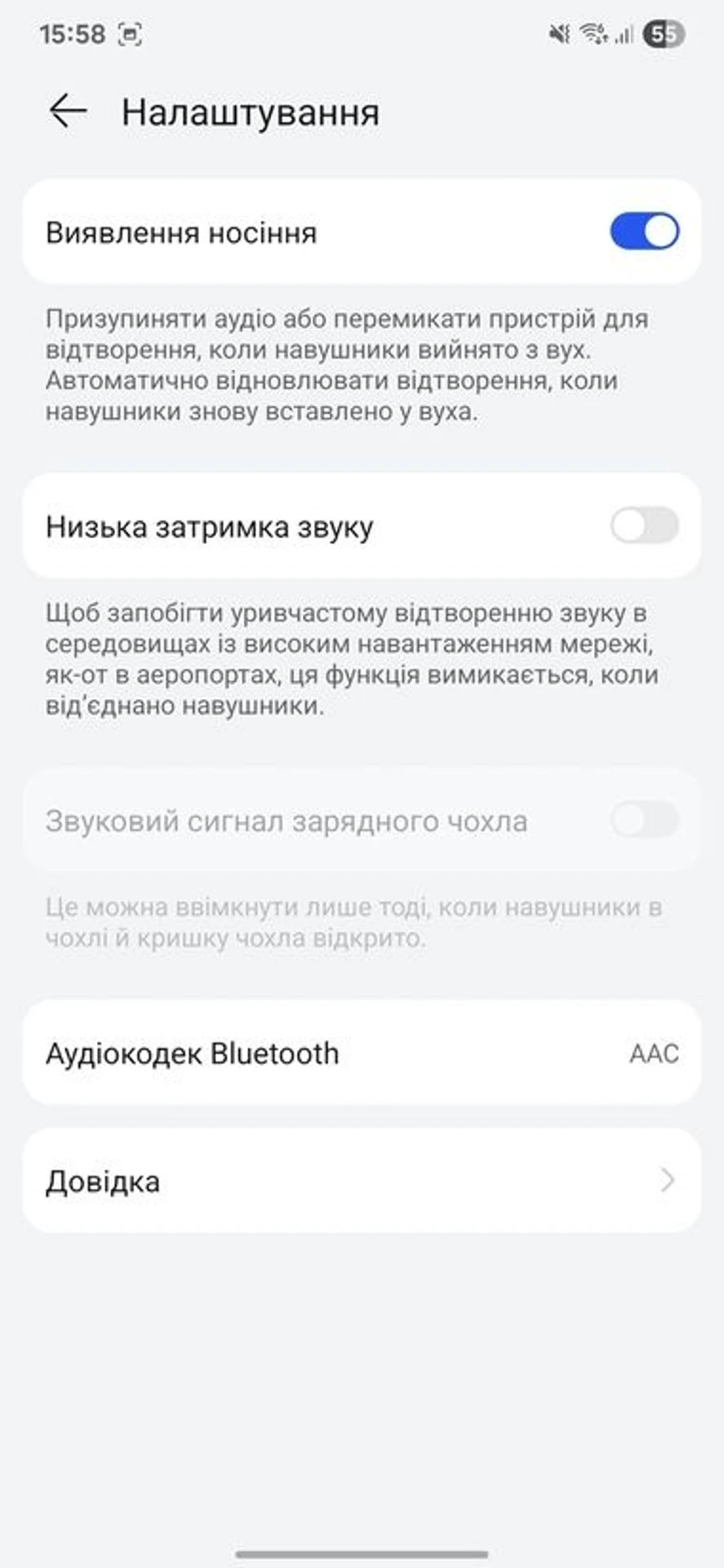This screenshot has height=1568, width=724.
Task: Open Аудіокодек Bluetooth setting
Action: click(x=362, y=1053)
